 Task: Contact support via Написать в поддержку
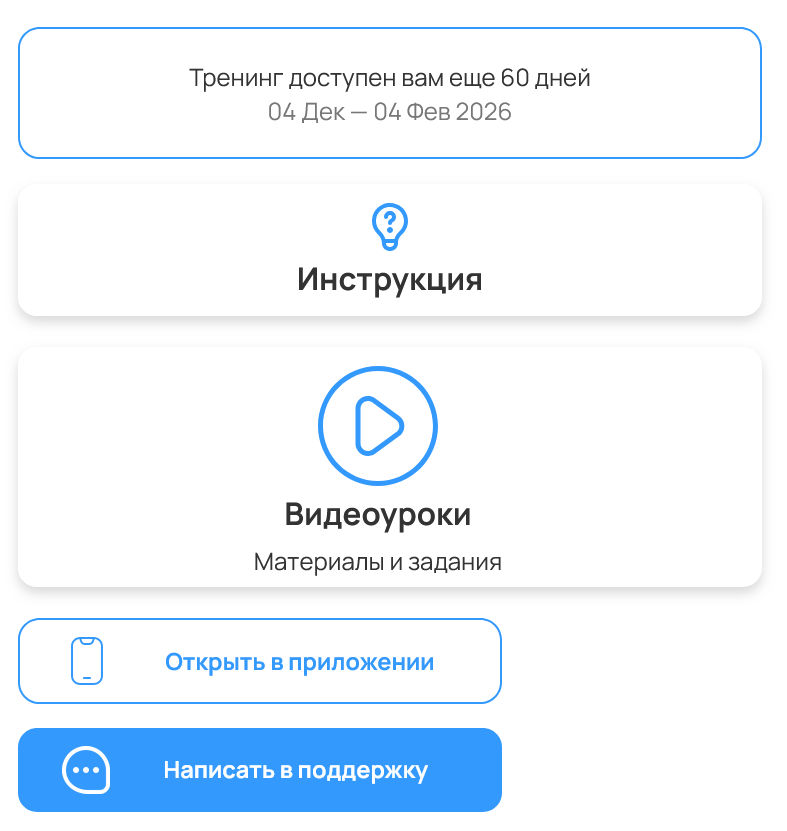(260, 770)
